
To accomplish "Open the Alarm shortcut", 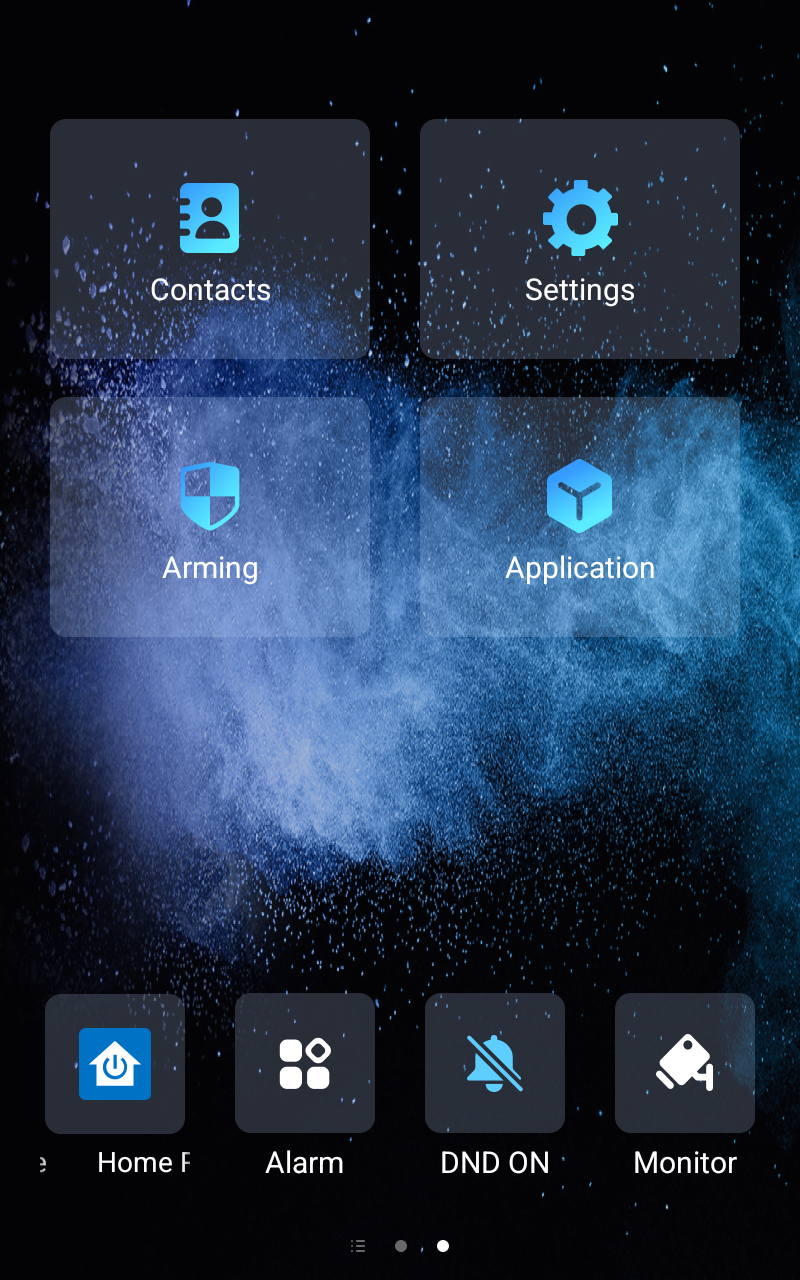I will [x=305, y=1063].
